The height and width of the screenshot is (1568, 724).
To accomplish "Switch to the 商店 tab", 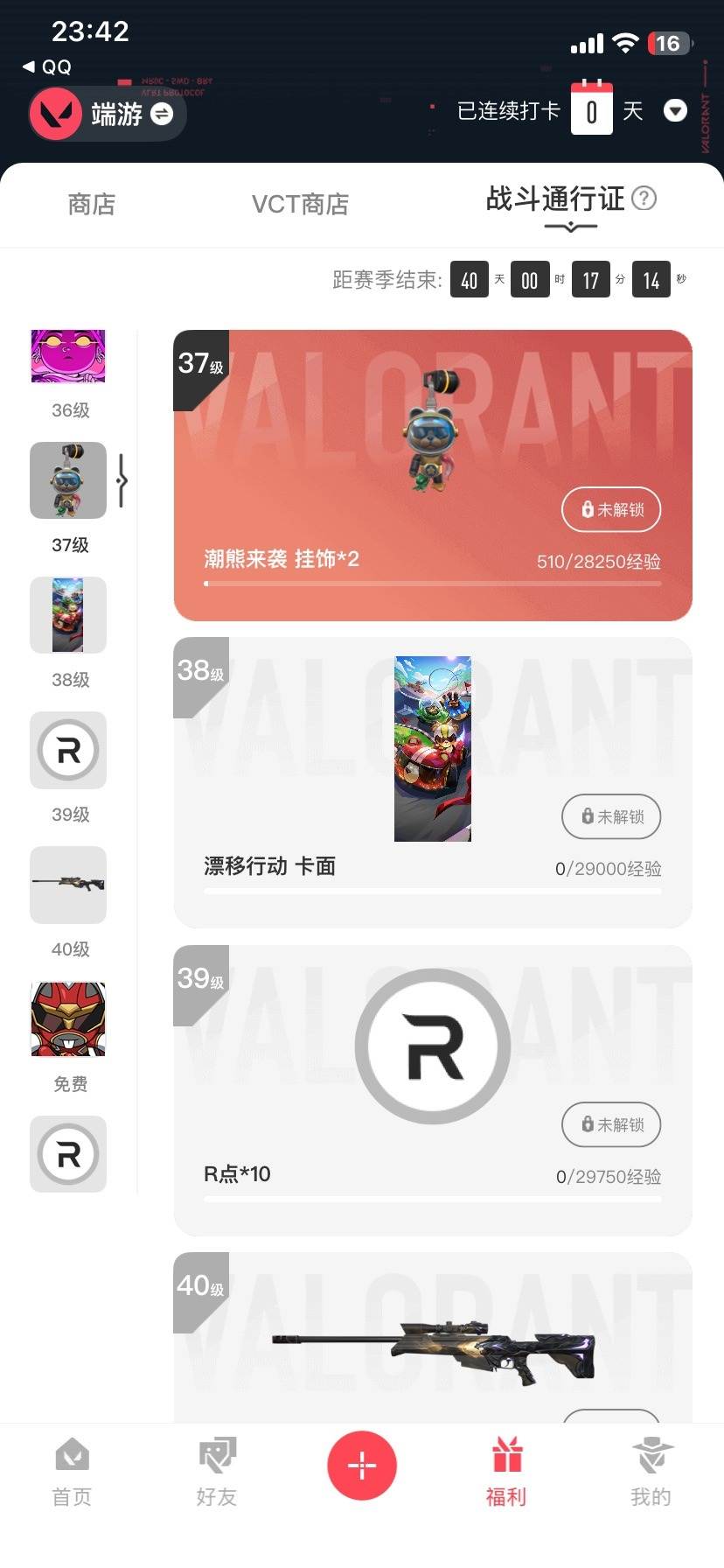I will tap(91, 204).
